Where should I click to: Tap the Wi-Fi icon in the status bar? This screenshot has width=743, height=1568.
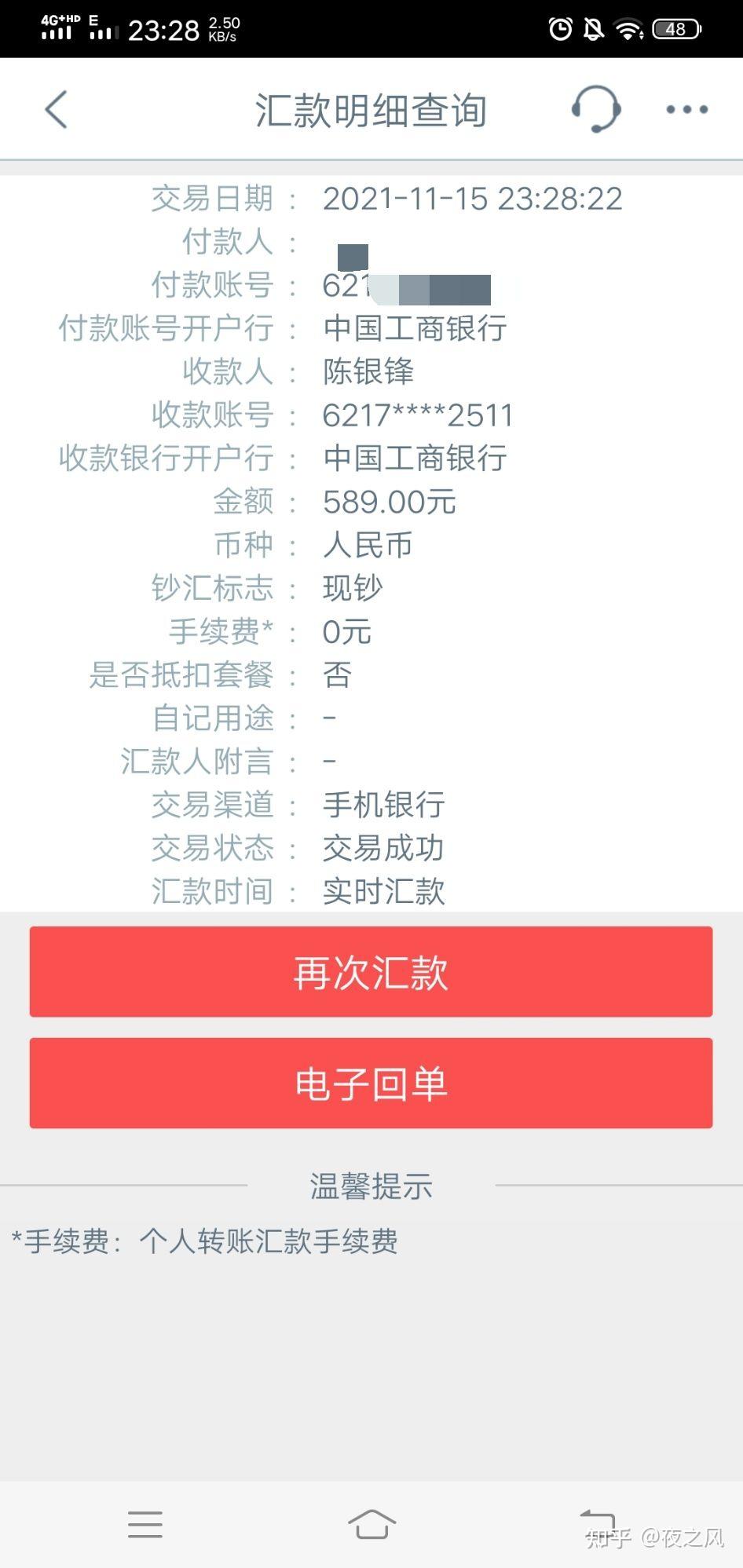click(628, 28)
